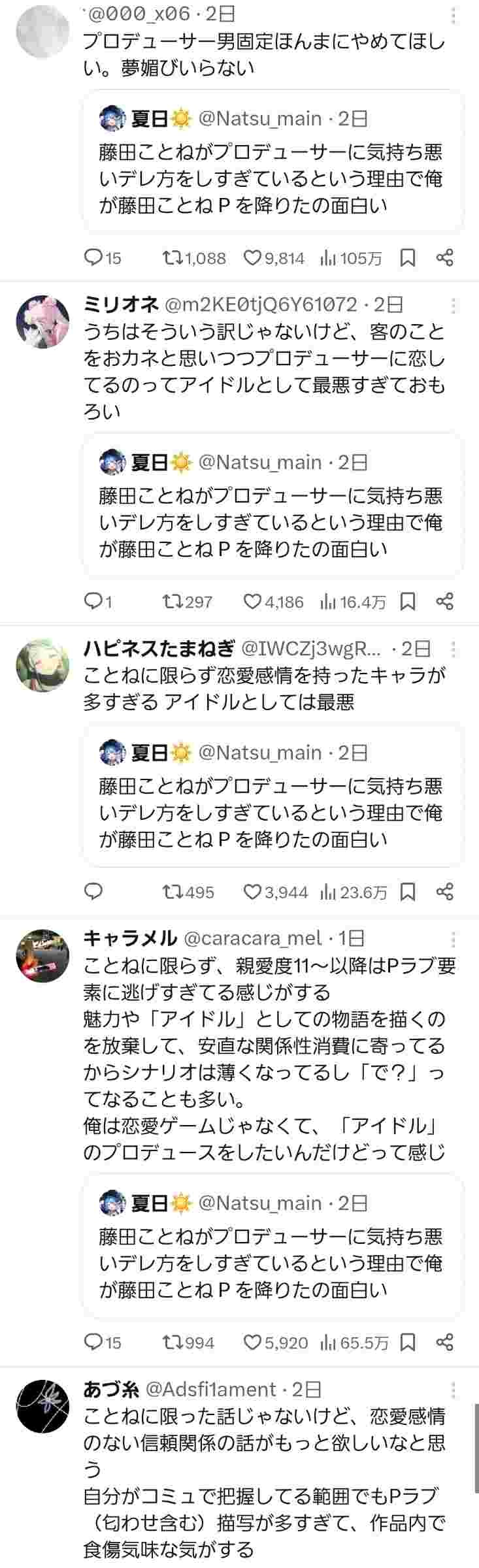Reply to the @000_x06 post

[94, 258]
